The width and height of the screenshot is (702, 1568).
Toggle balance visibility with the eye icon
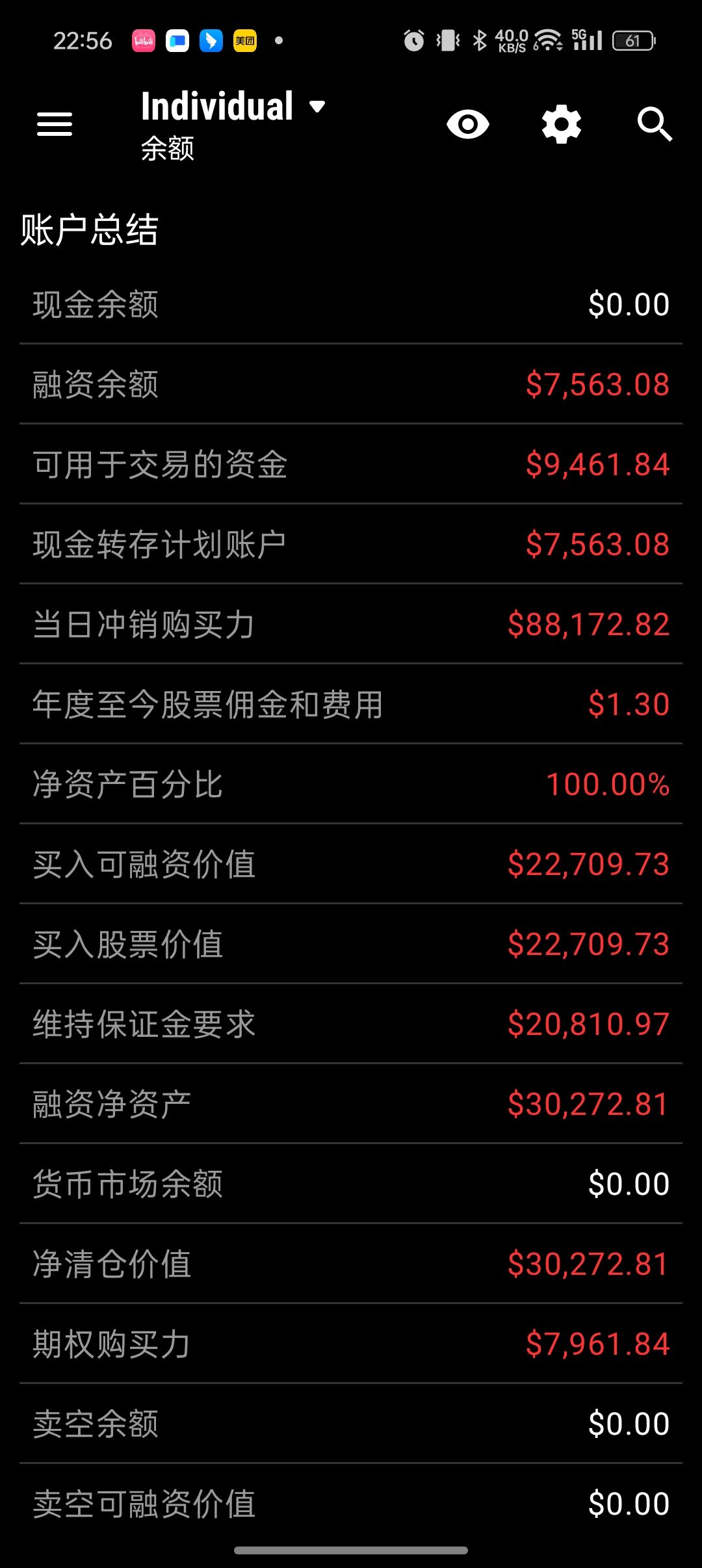tap(467, 124)
